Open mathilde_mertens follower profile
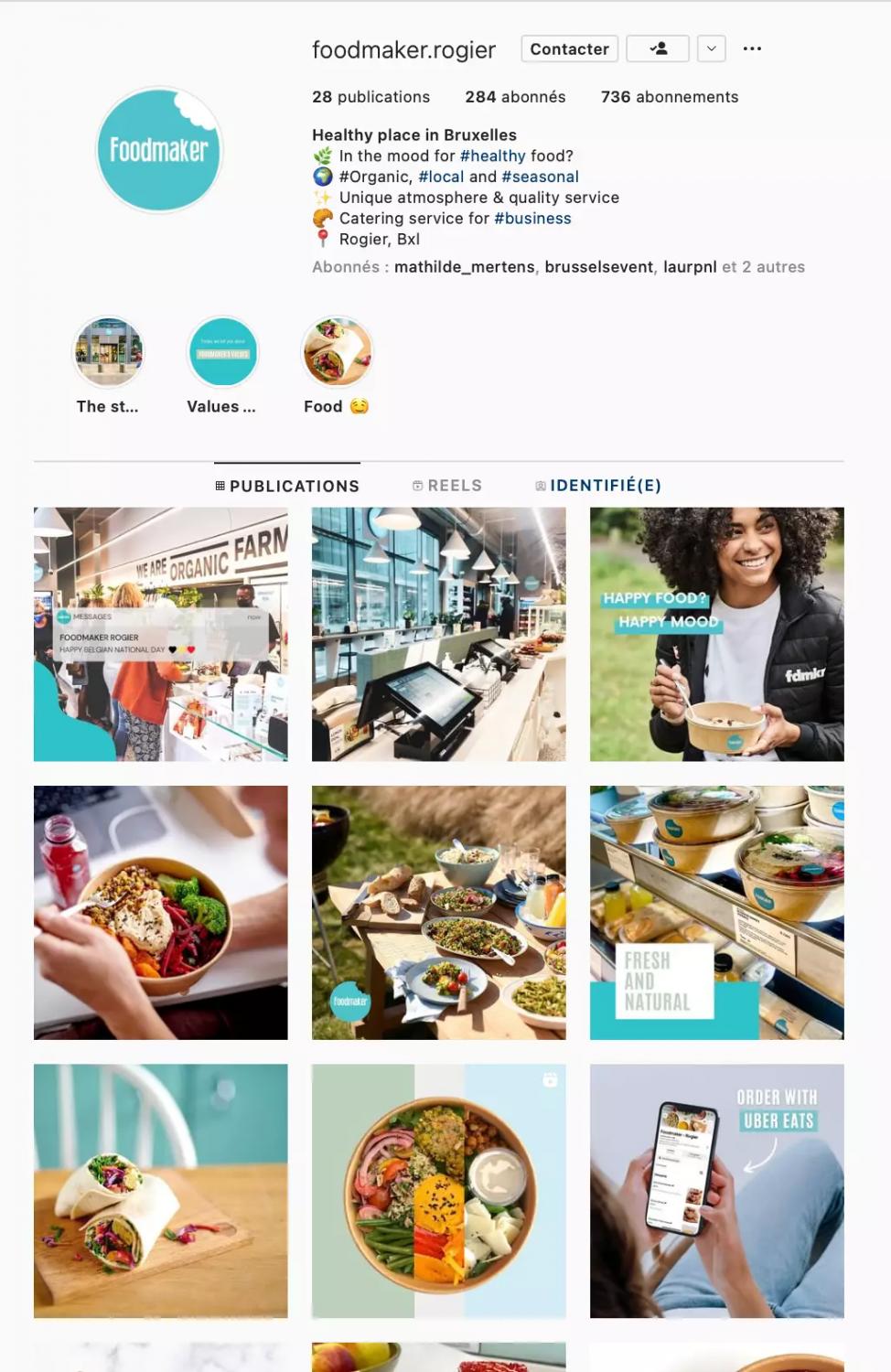This screenshot has height=1372, width=891. (464, 267)
